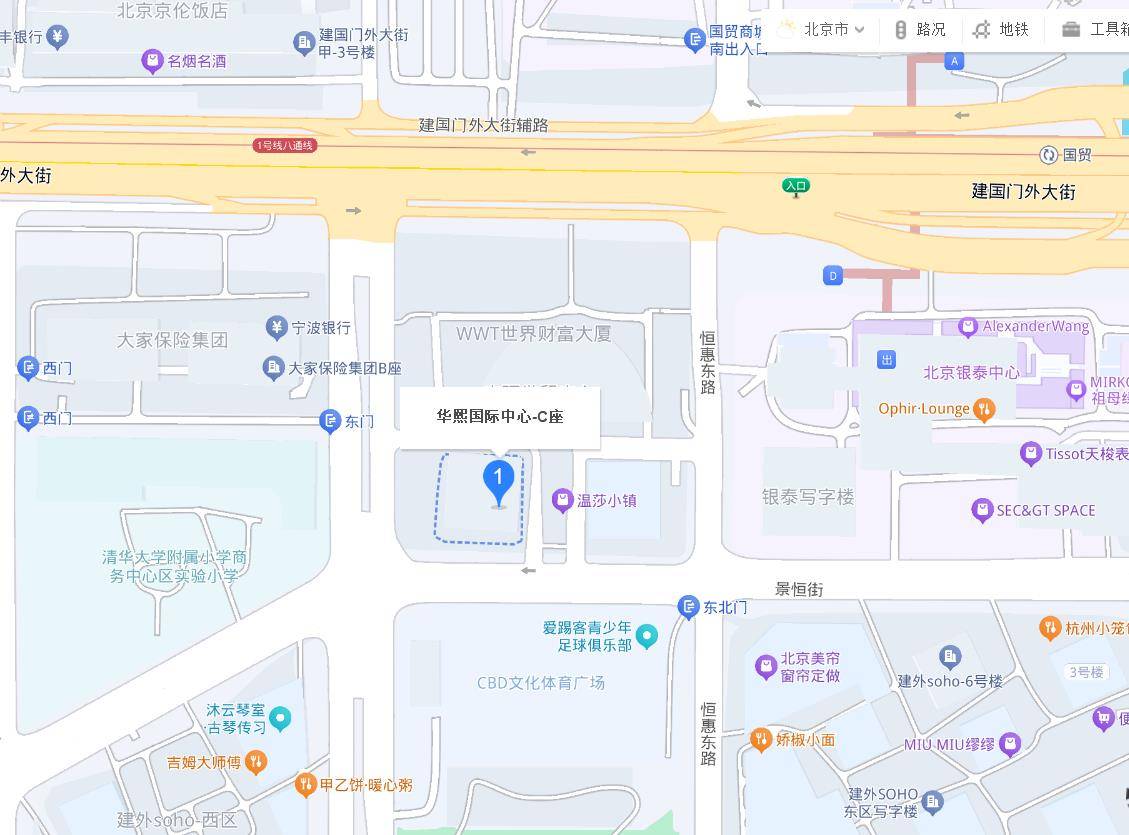Open the 北京美帘窗帘定做 shop marker

765,666
